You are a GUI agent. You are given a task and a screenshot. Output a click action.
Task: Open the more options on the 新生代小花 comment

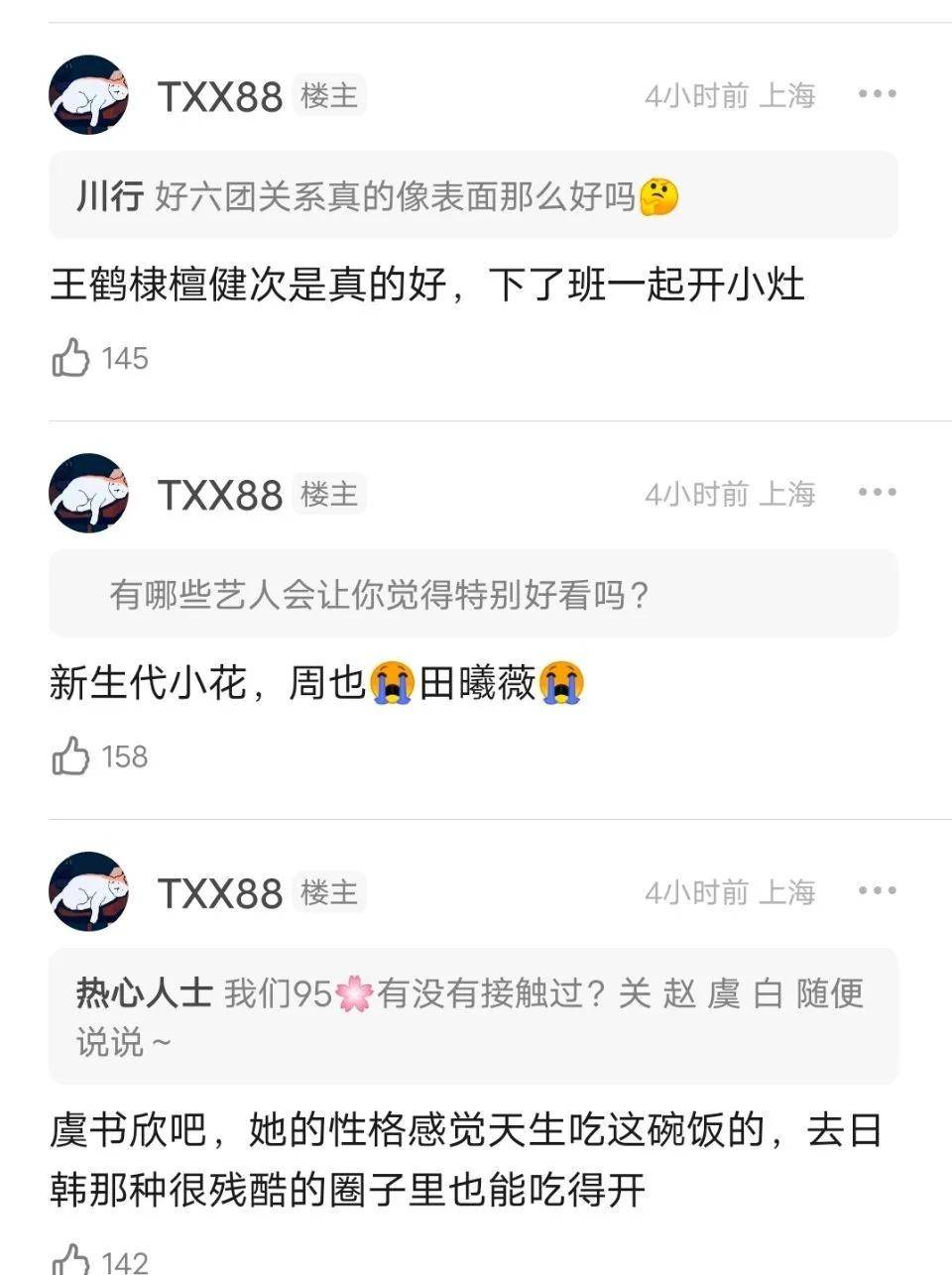[x=877, y=493]
